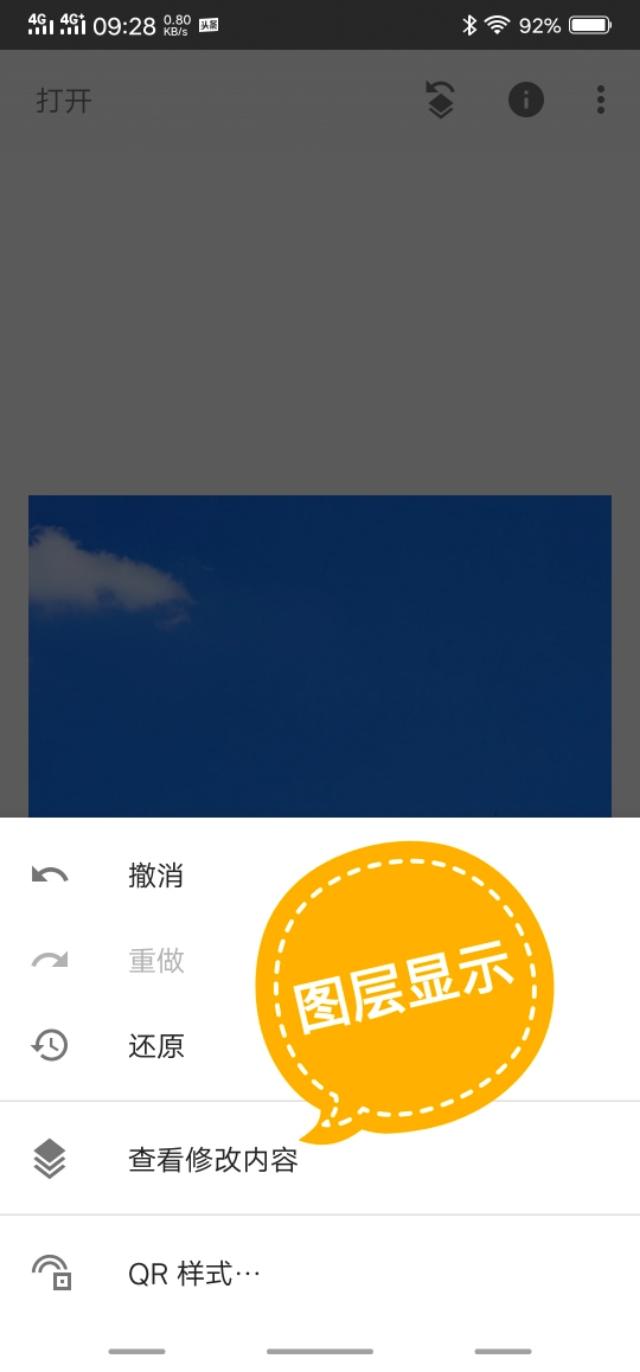Screen dimensions: 640x1372
Task: Choose 还原 to revert the image
Action: (320, 1046)
